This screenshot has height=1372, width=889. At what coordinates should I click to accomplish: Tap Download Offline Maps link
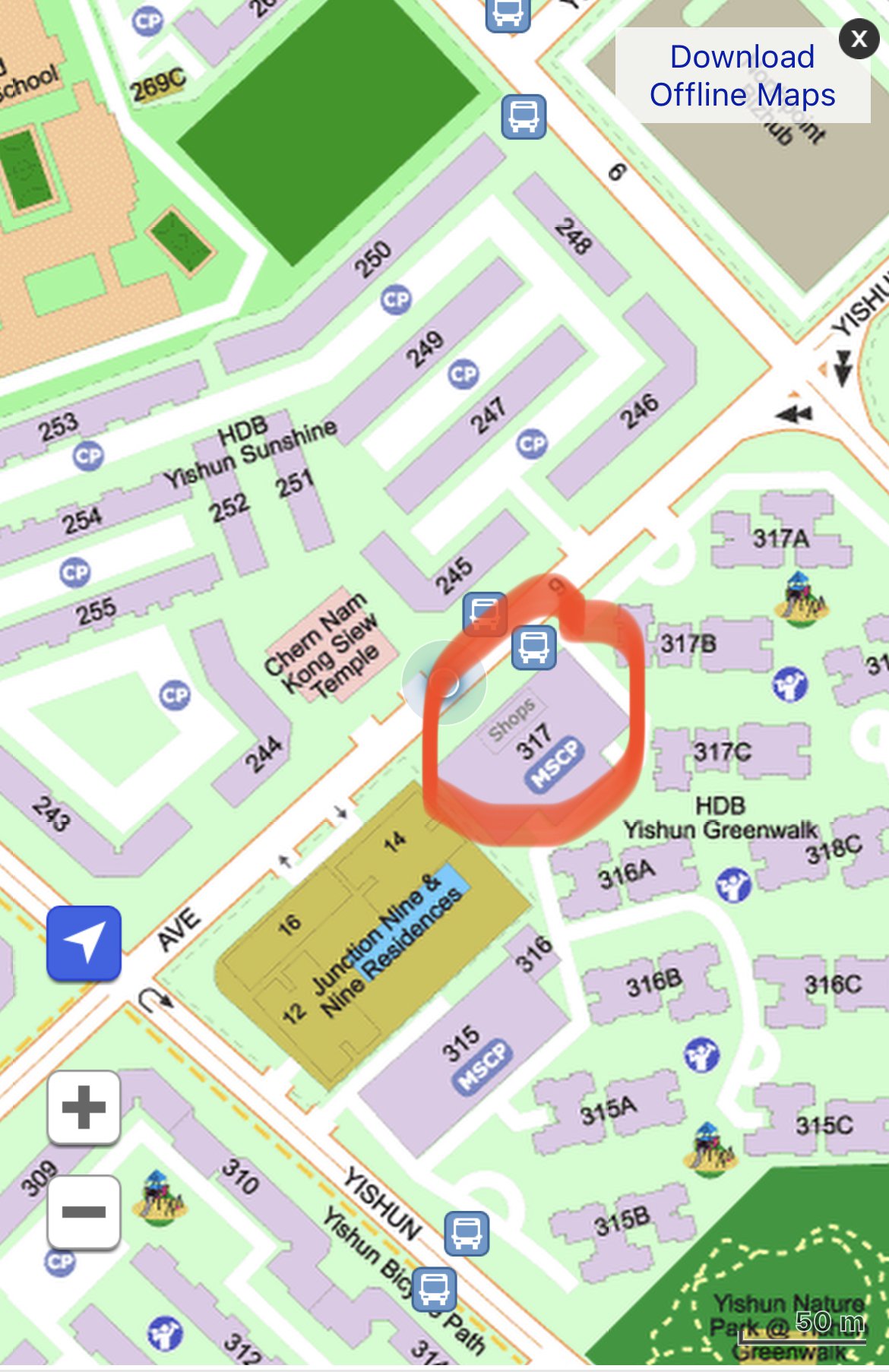tap(742, 76)
